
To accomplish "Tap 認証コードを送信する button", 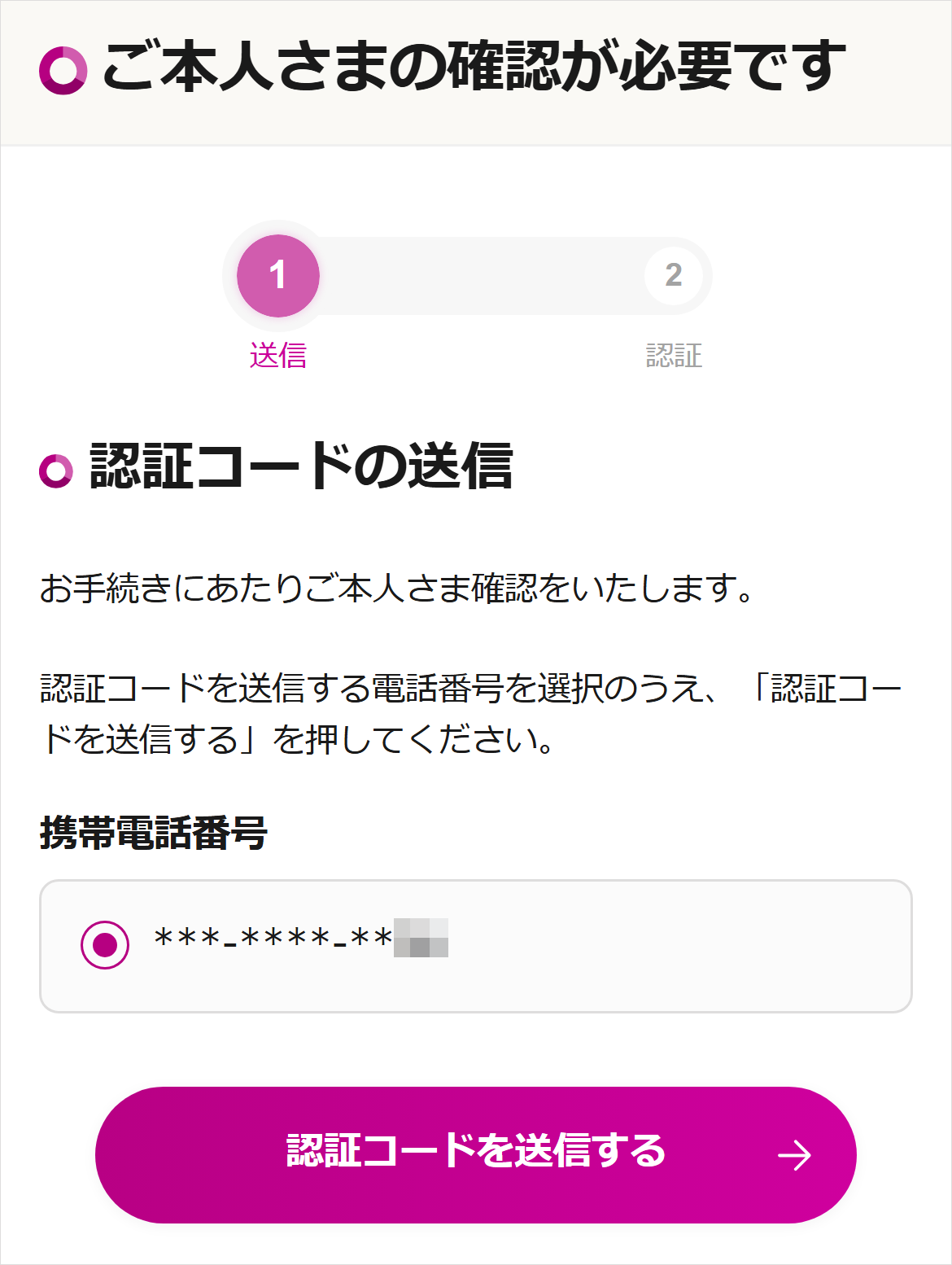I will click(x=476, y=1154).
